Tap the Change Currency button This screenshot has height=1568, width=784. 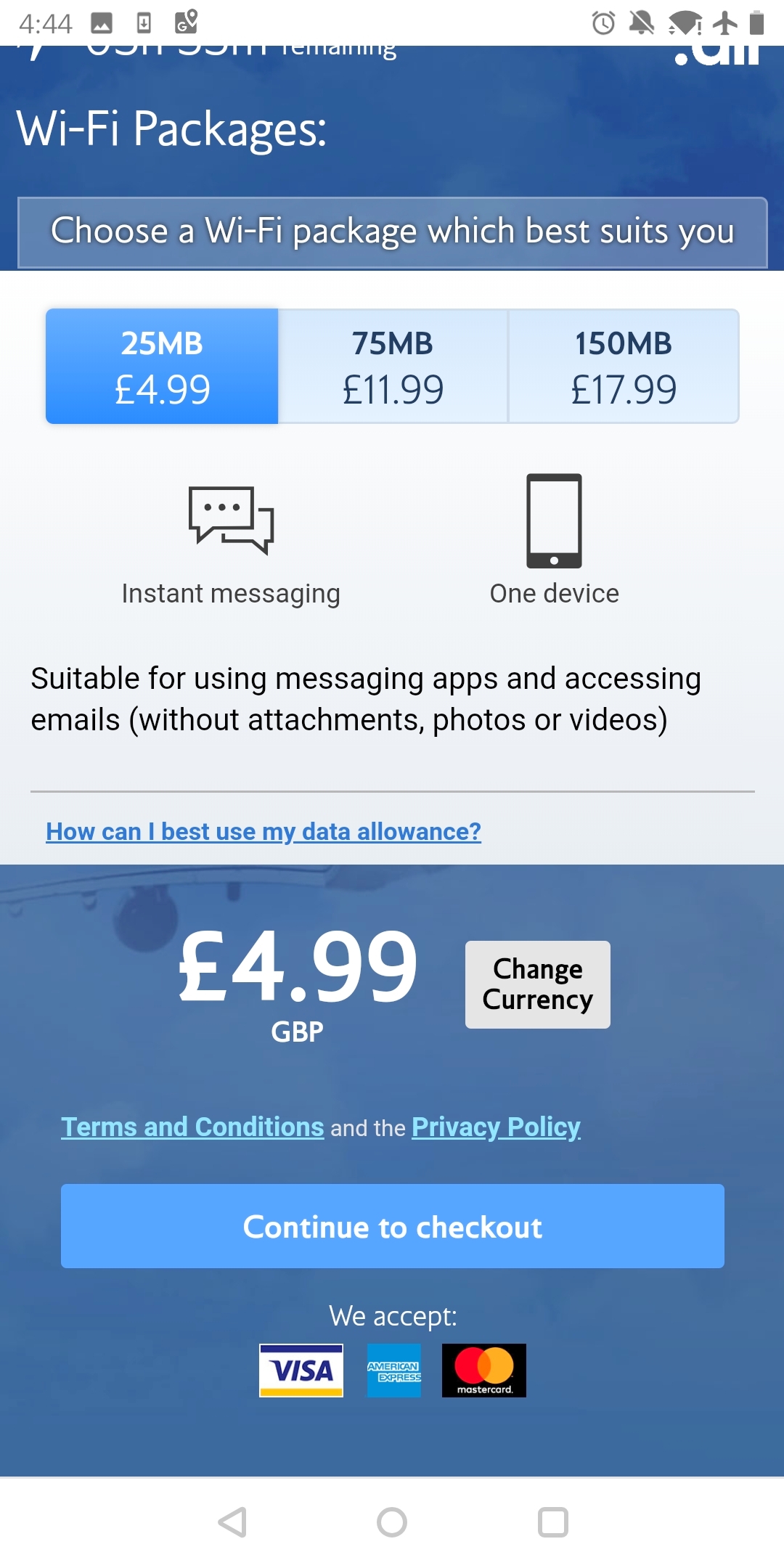point(537,984)
